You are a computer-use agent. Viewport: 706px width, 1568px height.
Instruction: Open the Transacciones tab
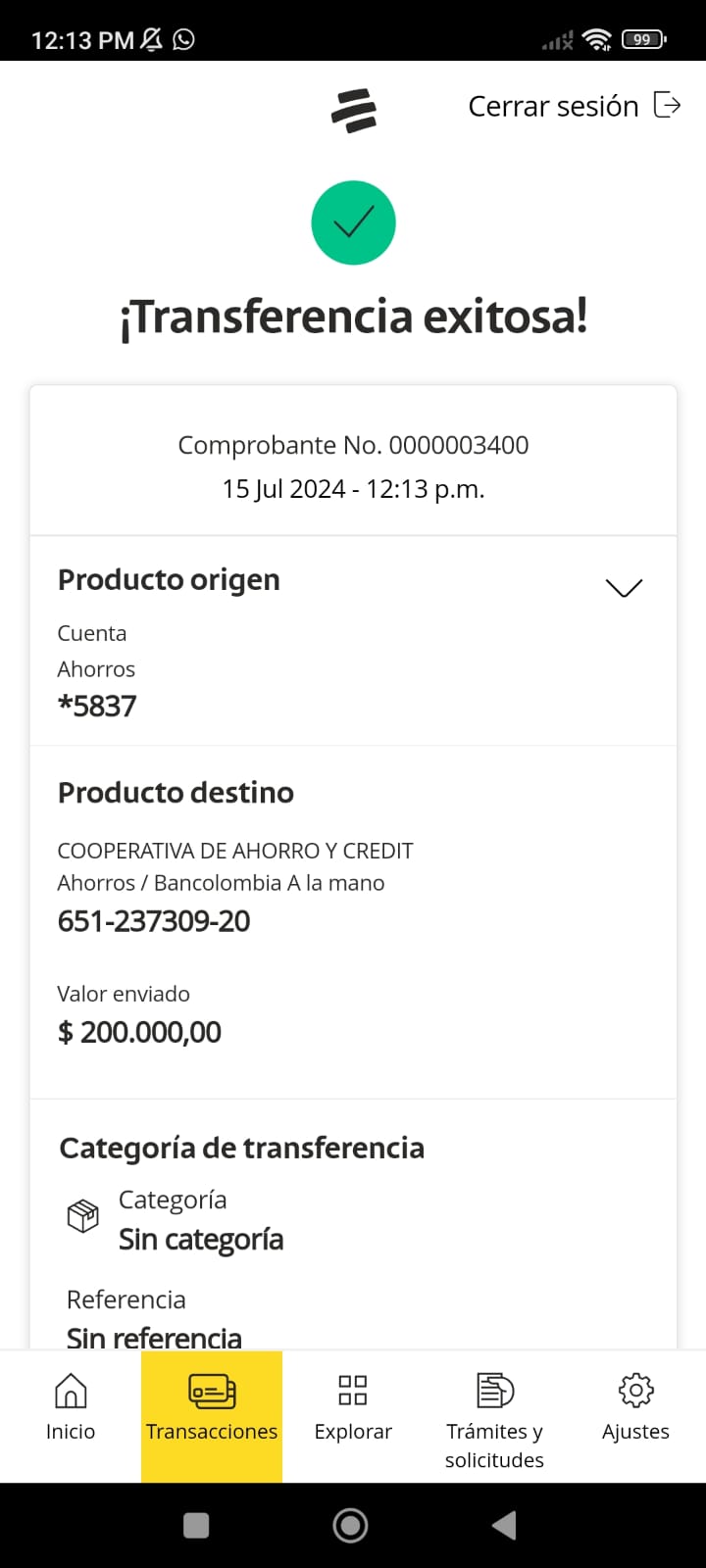212,1407
